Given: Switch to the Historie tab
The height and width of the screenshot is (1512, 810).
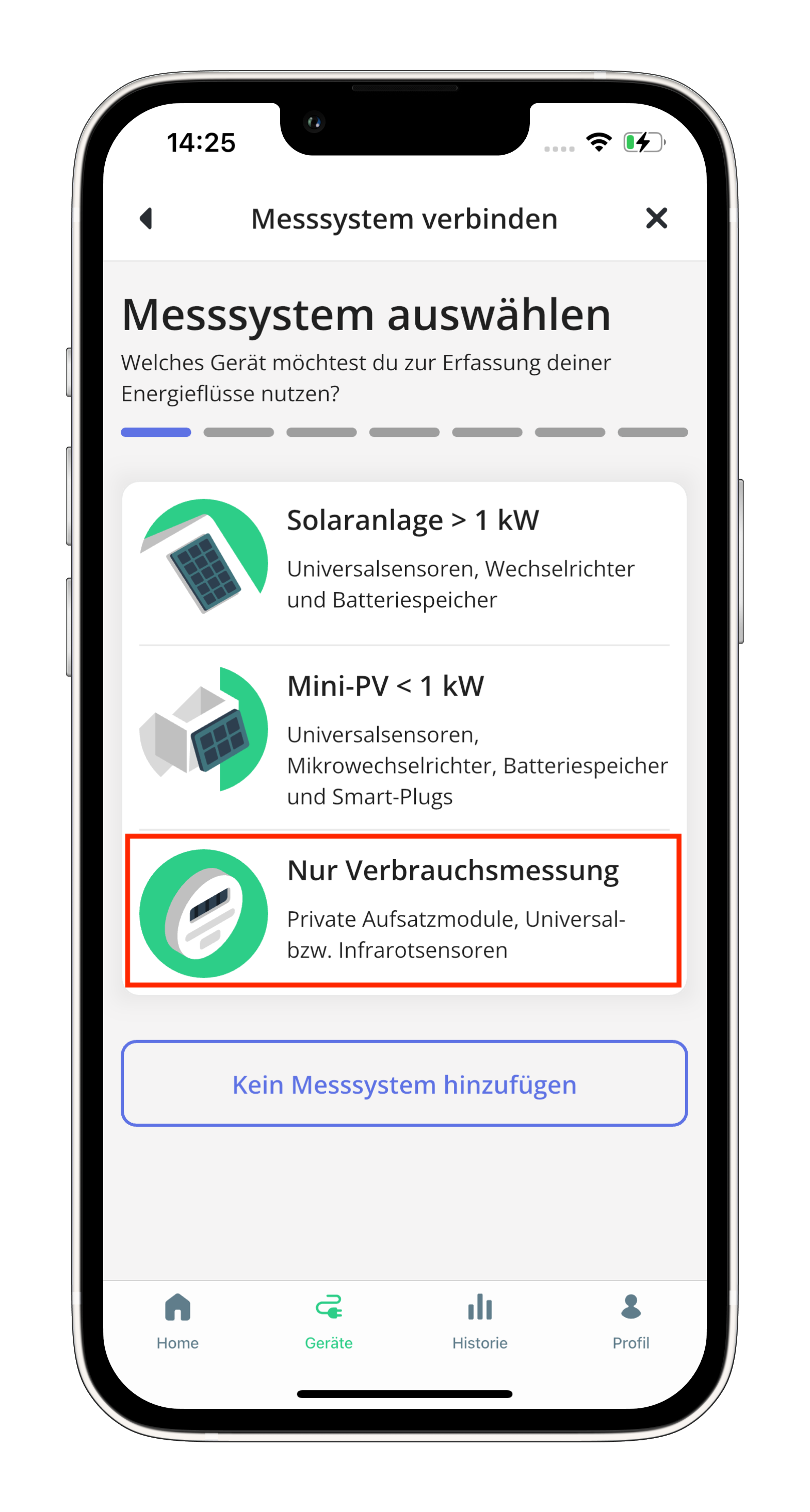Looking at the screenshot, I should point(479,1321).
